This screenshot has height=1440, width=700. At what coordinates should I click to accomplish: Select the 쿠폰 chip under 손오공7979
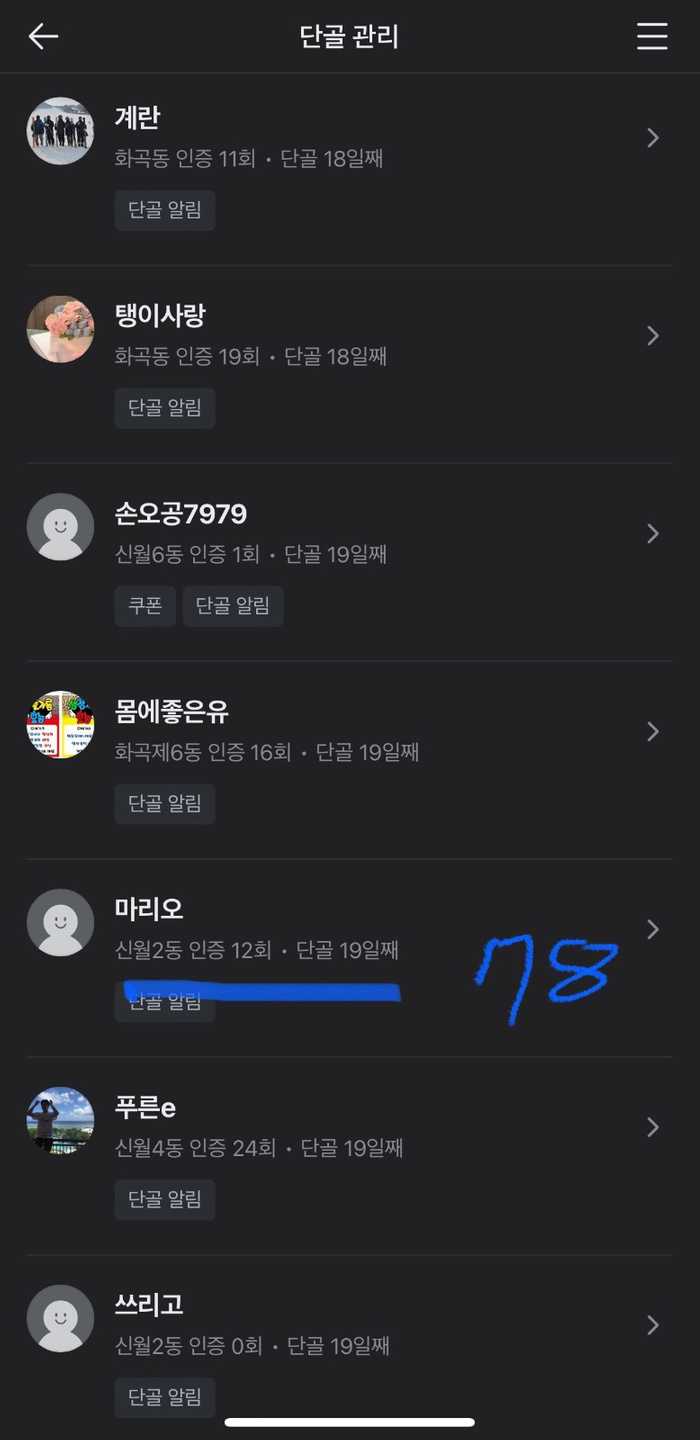145,606
